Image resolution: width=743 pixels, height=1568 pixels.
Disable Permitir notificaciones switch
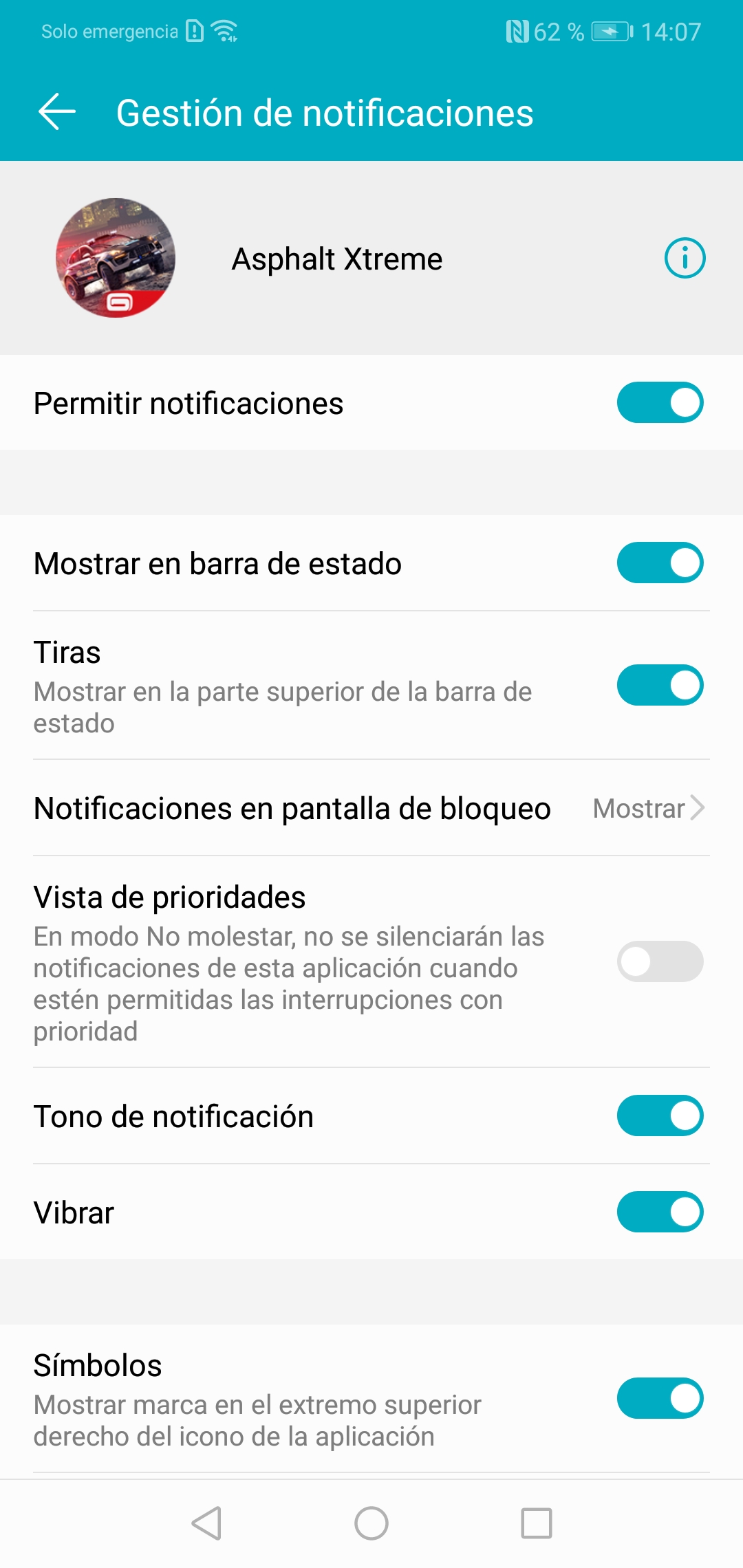coord(660,402)
